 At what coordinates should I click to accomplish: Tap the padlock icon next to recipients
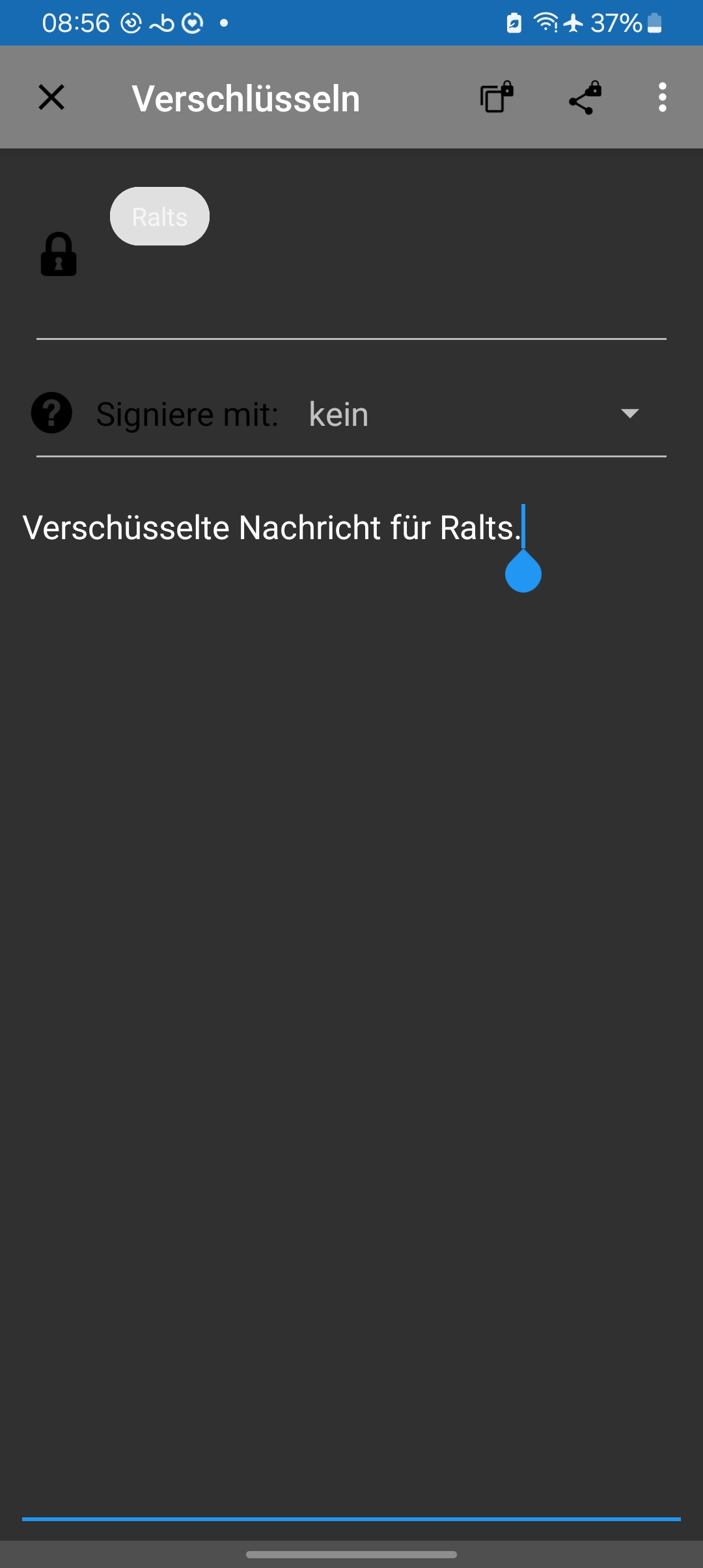[x=60, y=254]
